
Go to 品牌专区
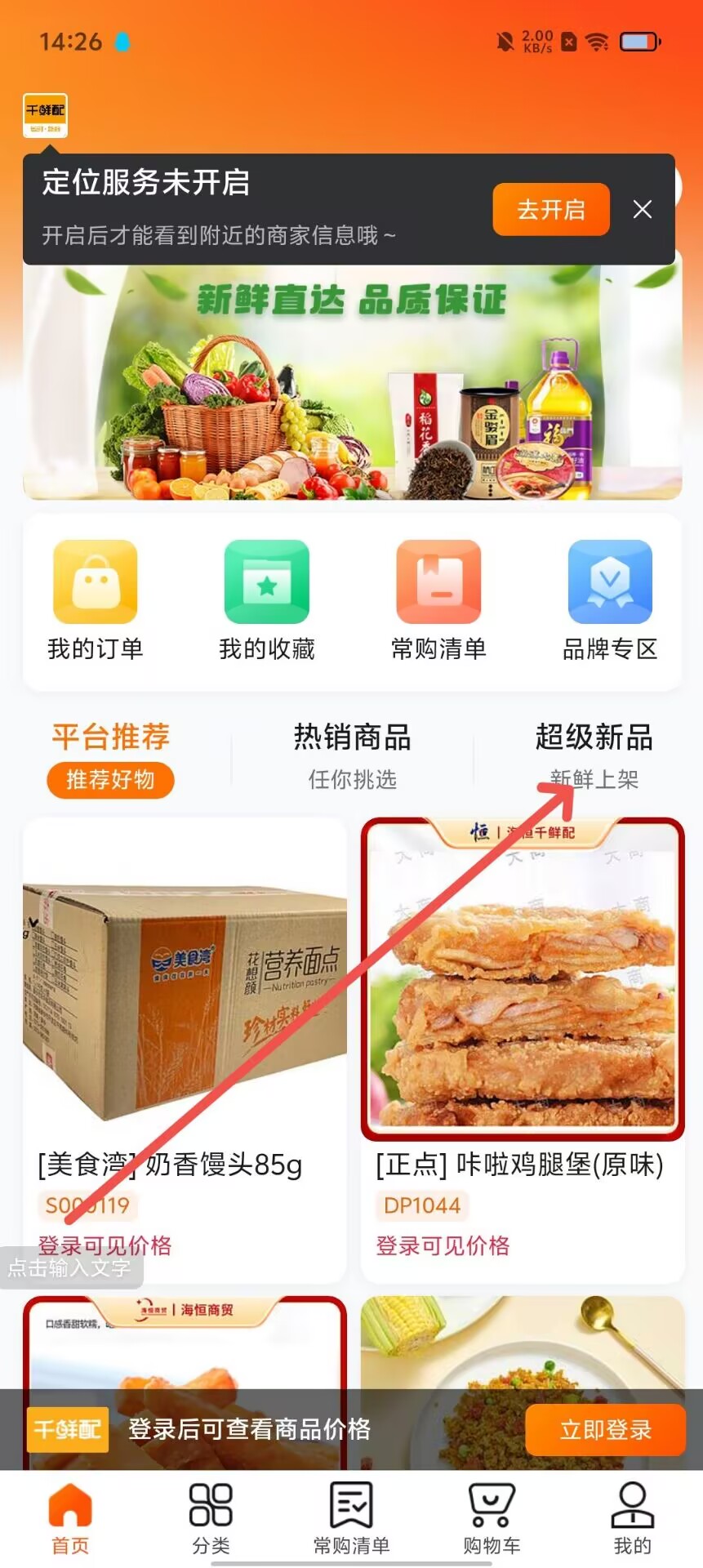pyautogui.click(x=610, y=600)
